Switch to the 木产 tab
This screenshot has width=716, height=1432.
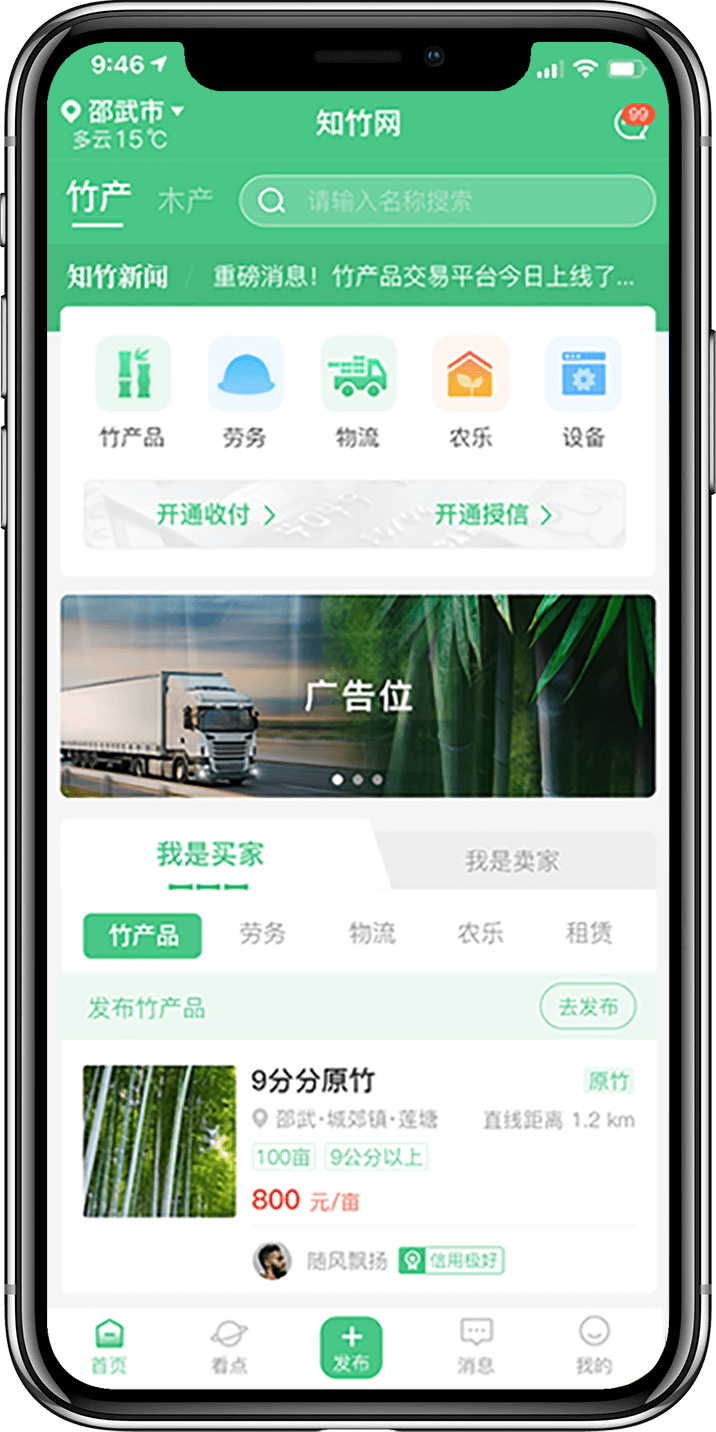[185, 201]
